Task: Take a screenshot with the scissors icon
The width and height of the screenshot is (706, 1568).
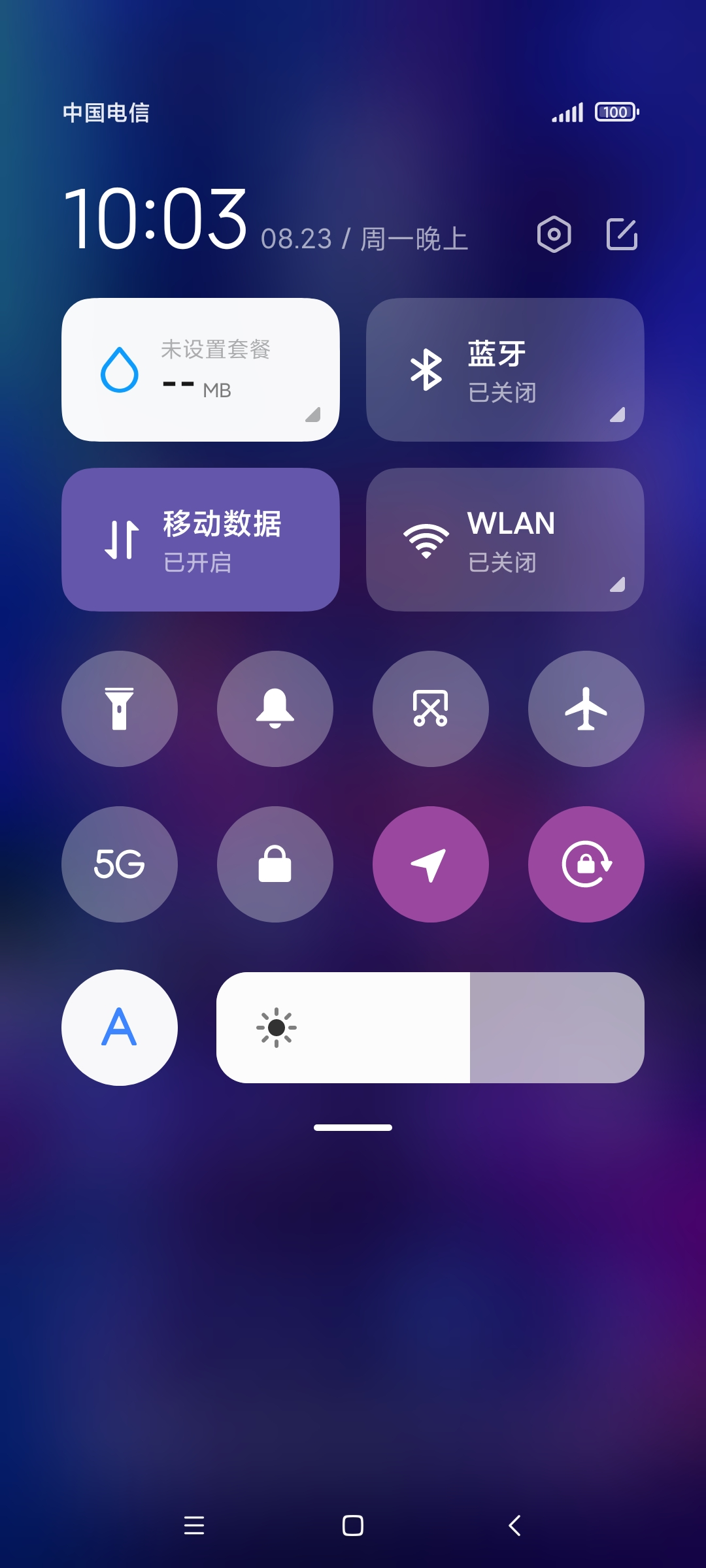Action: pyautogui.click(x=431, y=709)
